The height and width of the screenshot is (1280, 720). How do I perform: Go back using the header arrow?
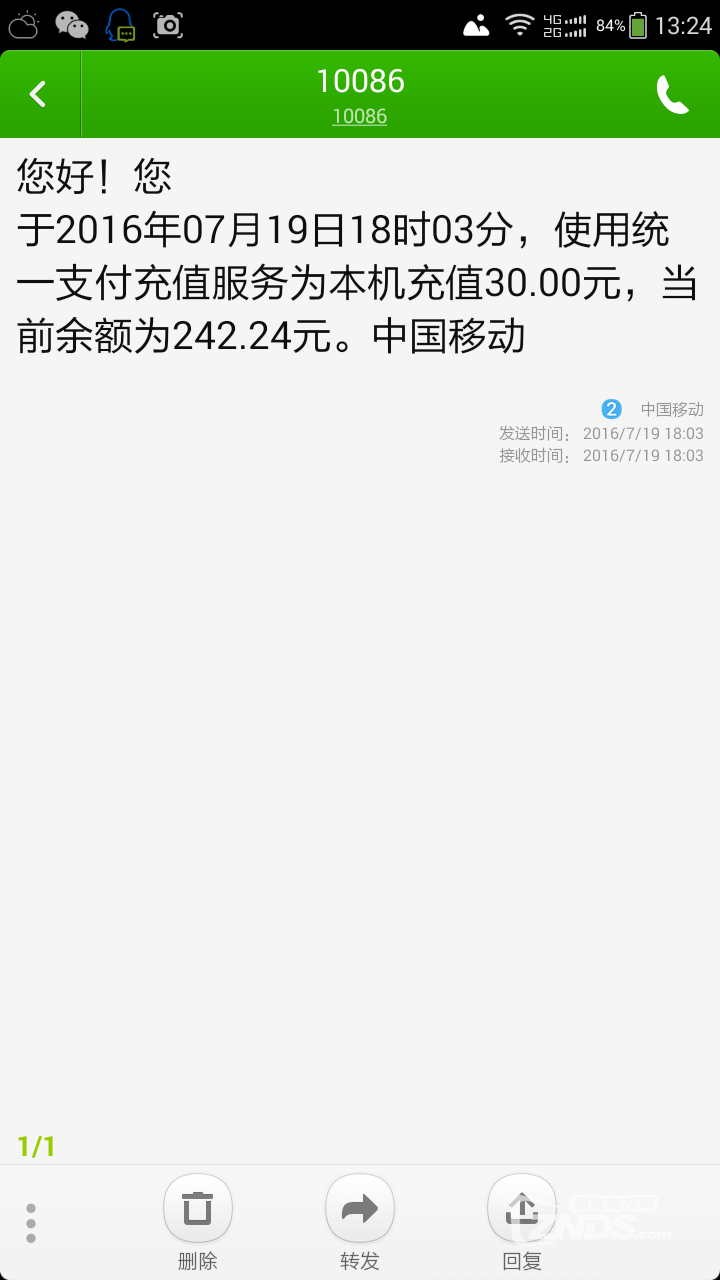(38, 94)
